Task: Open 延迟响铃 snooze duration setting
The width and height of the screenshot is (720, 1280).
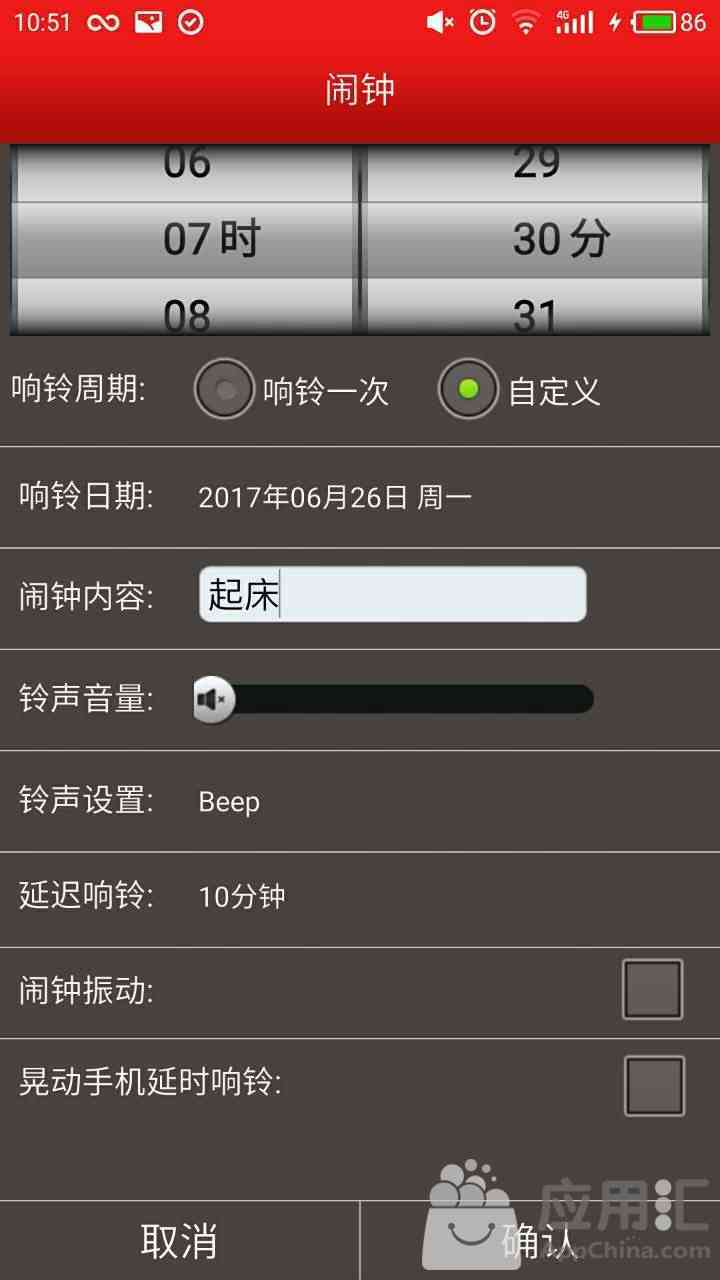Action: 360,896
